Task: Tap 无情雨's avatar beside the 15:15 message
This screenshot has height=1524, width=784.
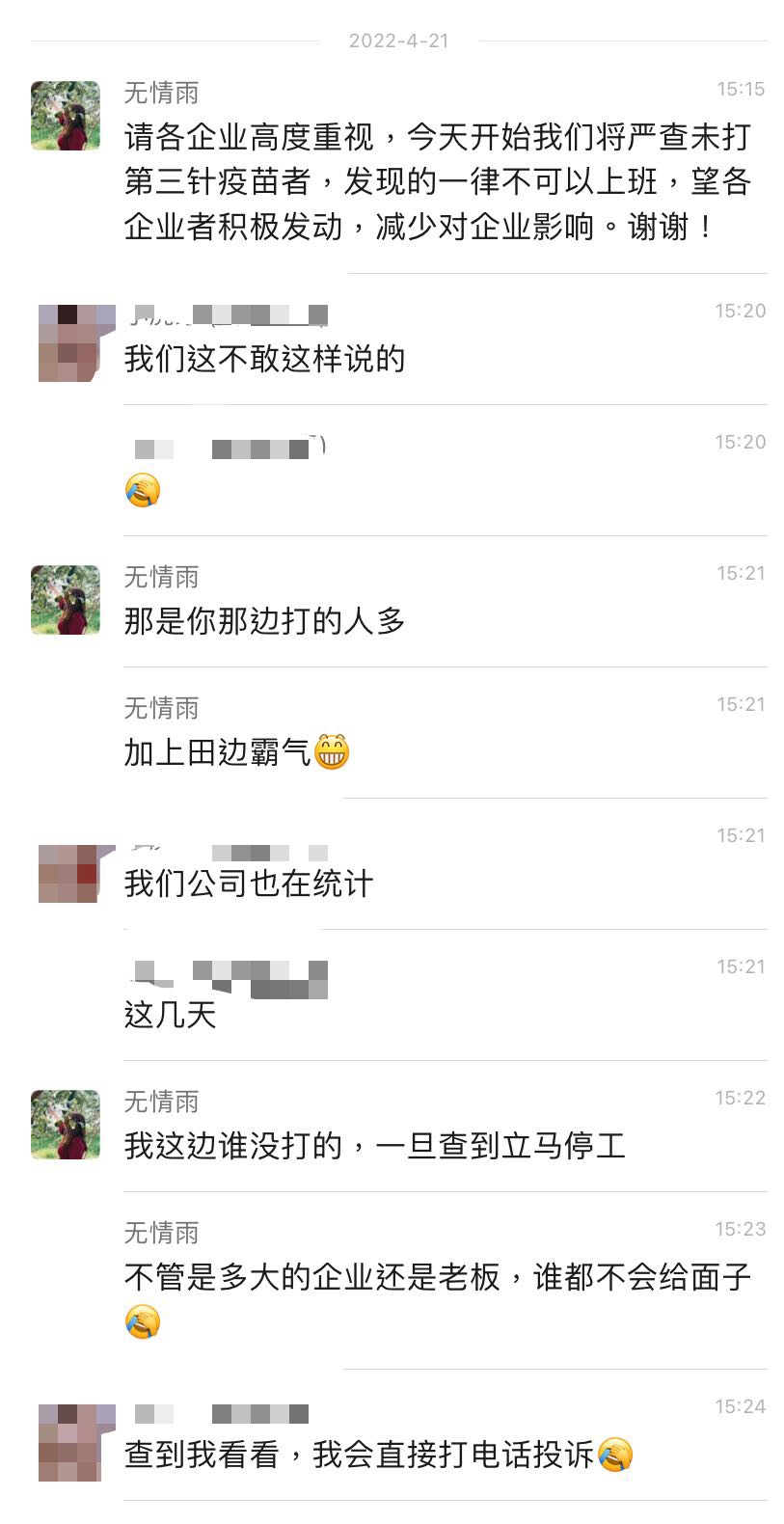Action: [x=66, y=116]
